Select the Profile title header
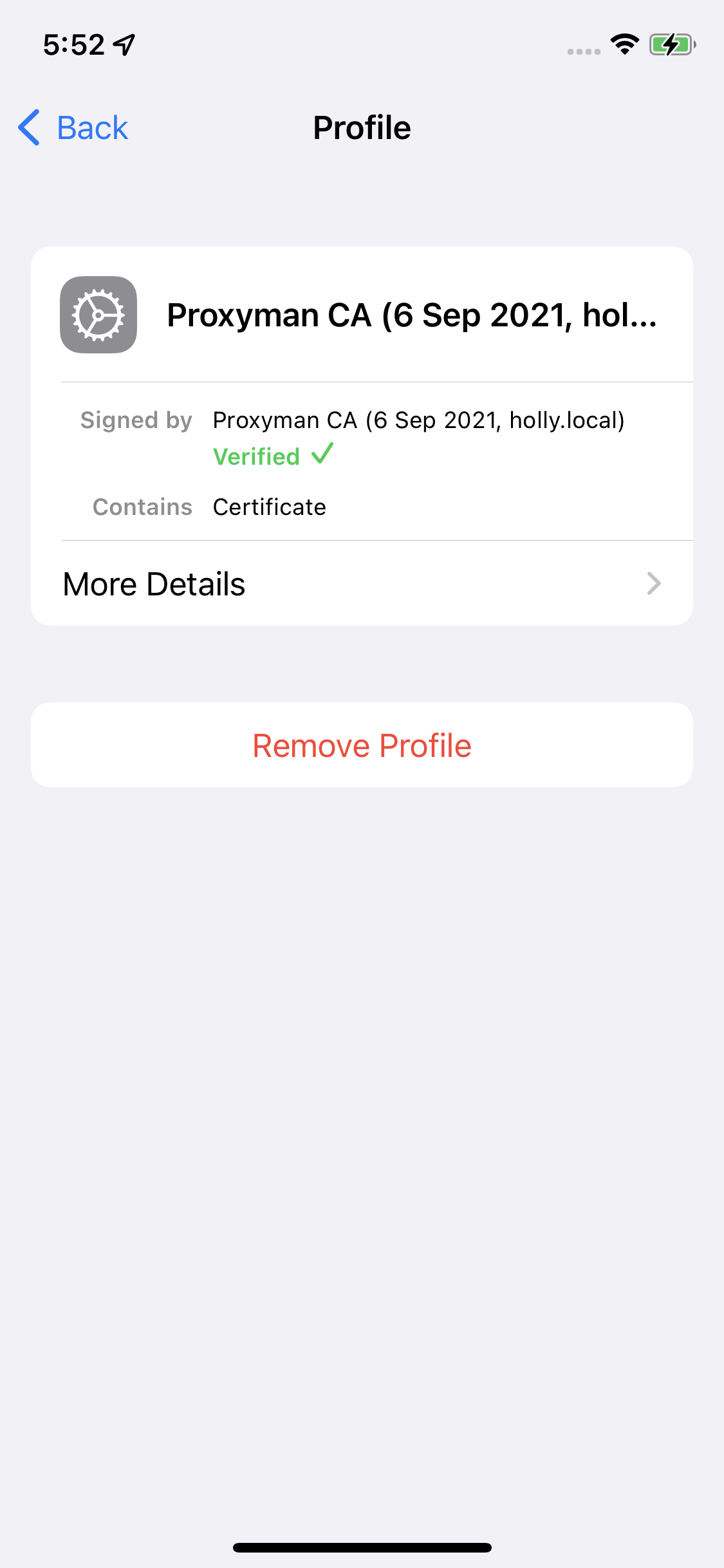The height and width of the screenshot is (1568, 724). [362, 127]
